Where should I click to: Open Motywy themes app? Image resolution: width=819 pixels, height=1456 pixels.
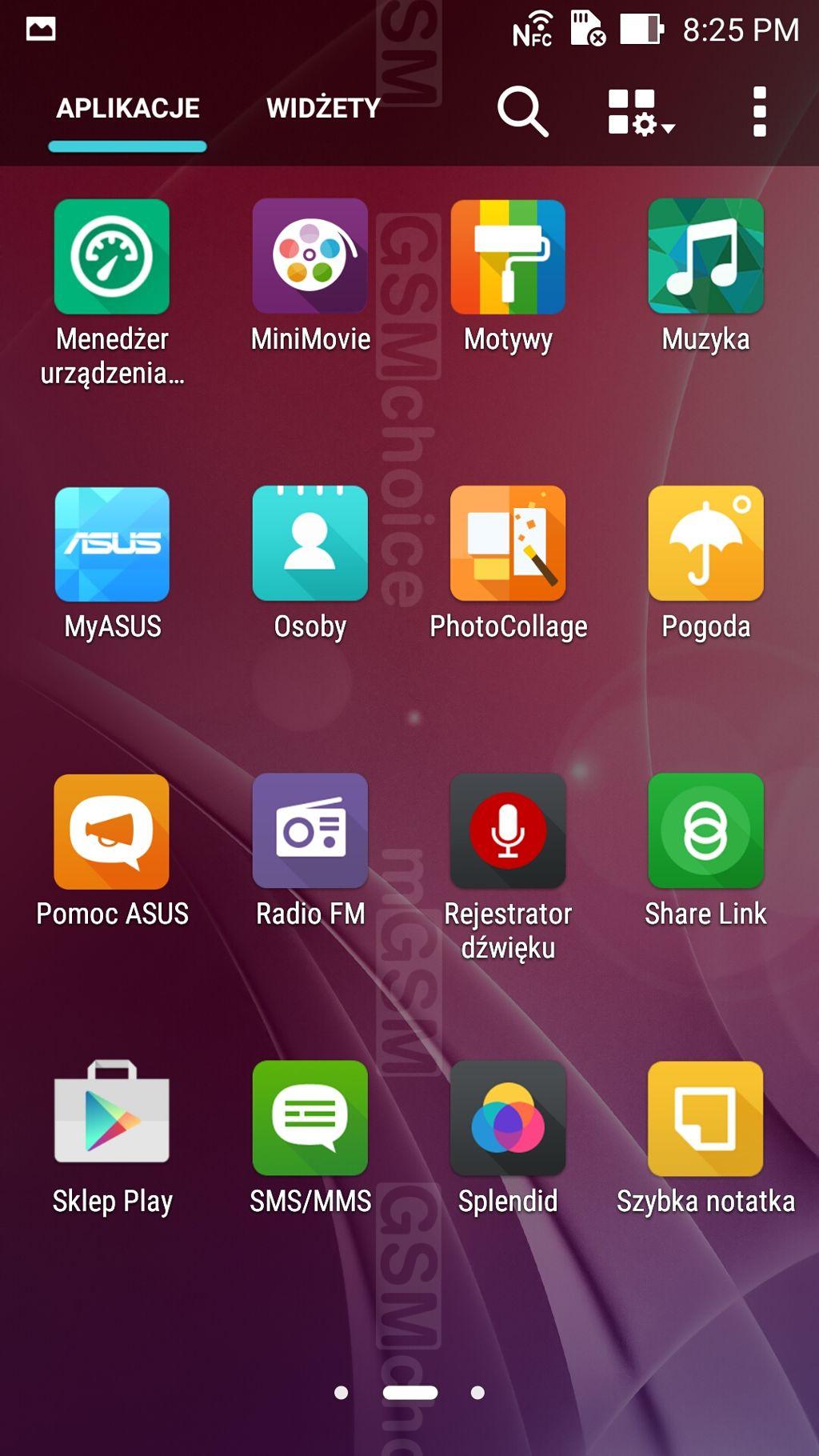tap(508, 257)
